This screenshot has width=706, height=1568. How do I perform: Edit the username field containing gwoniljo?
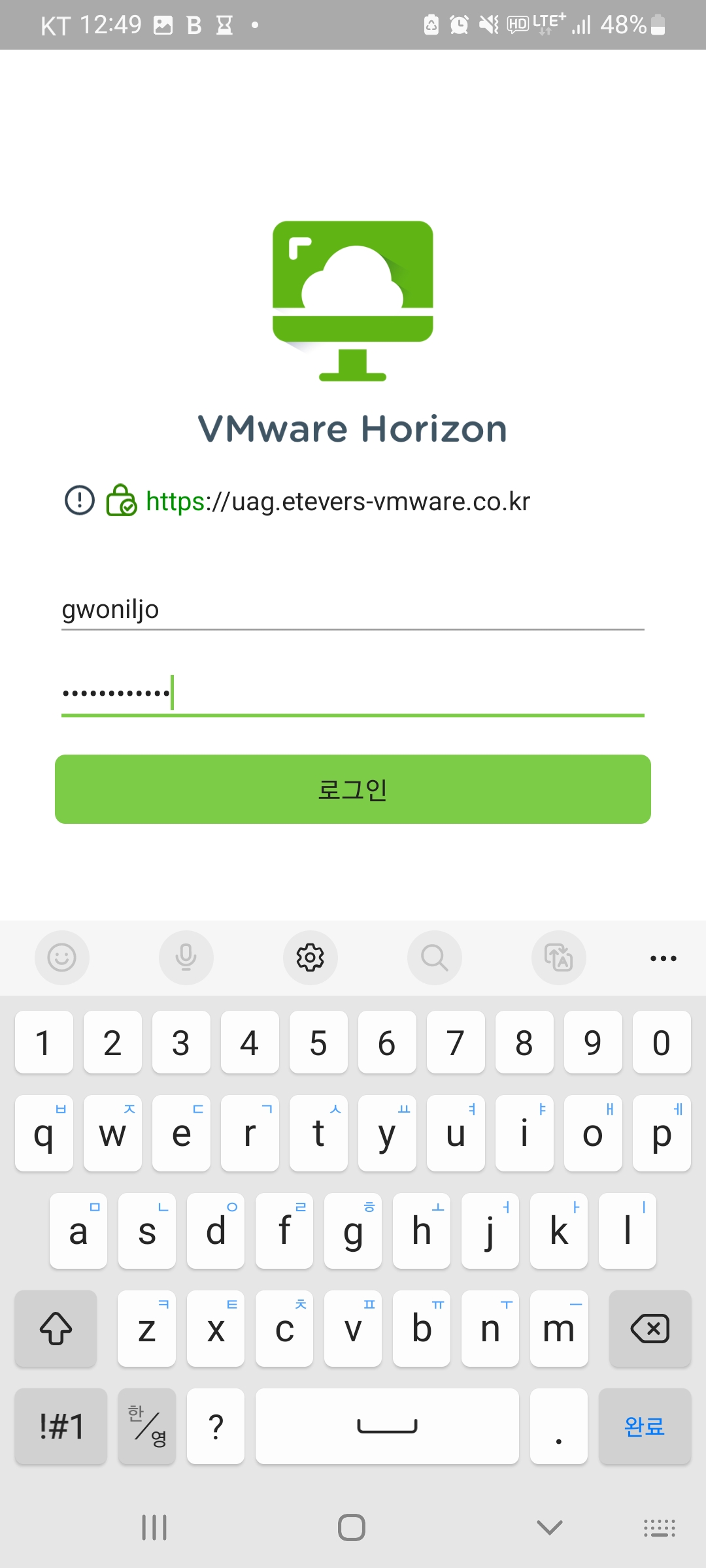tap(353, 610)
